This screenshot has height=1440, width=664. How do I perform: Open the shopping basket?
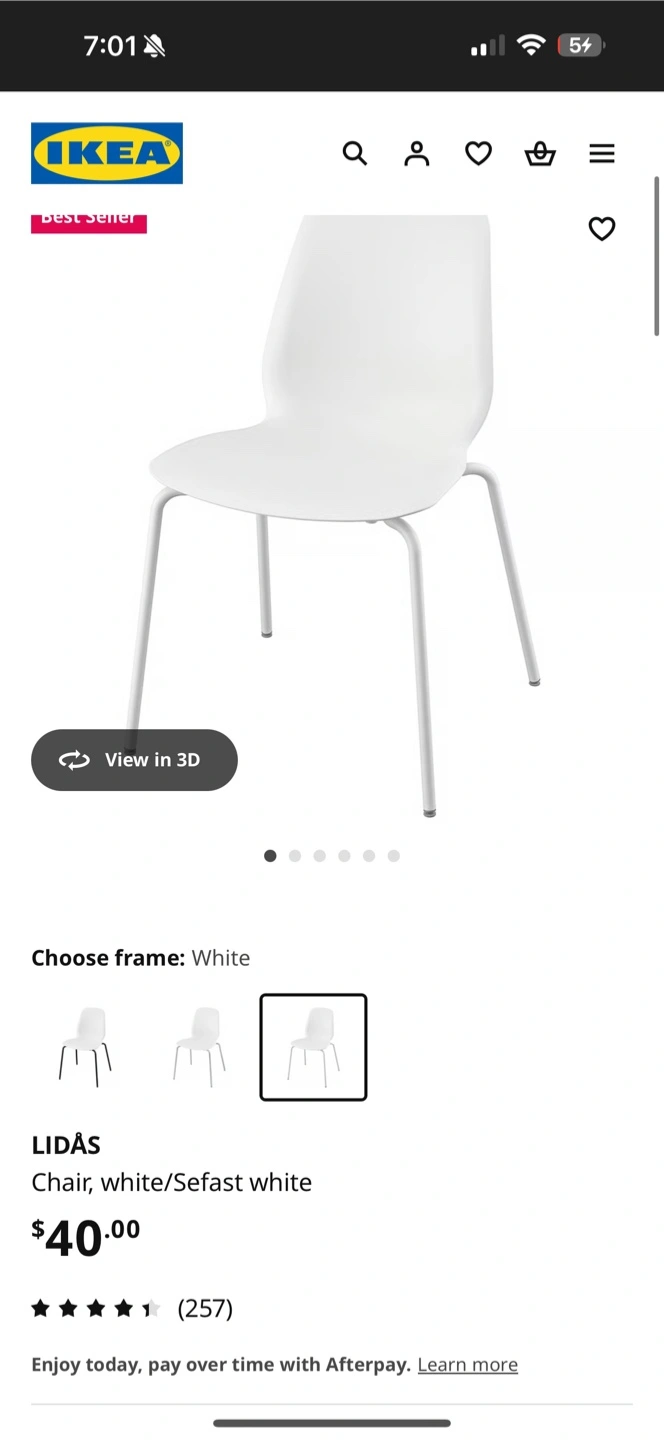[540, 153]
